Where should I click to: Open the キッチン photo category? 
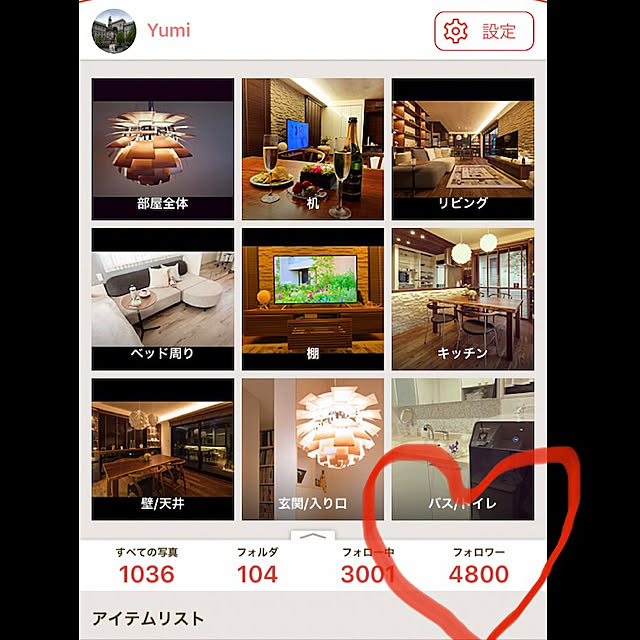pyautogui.click(x=463, y=299)
